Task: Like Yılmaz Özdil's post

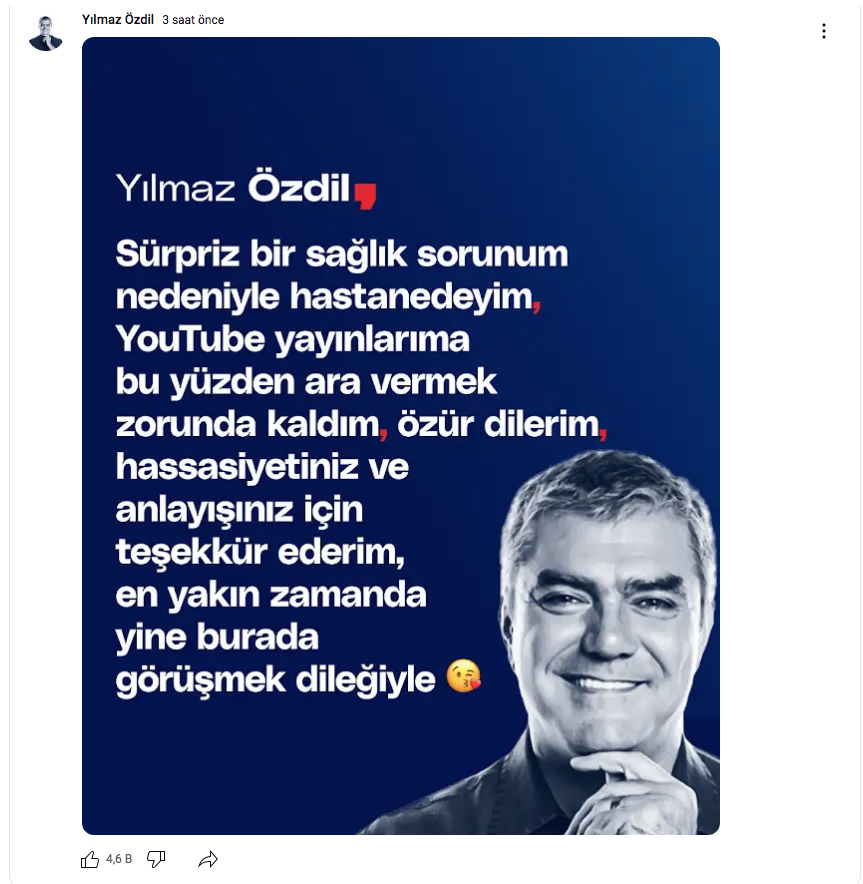Action: (91, 859)
